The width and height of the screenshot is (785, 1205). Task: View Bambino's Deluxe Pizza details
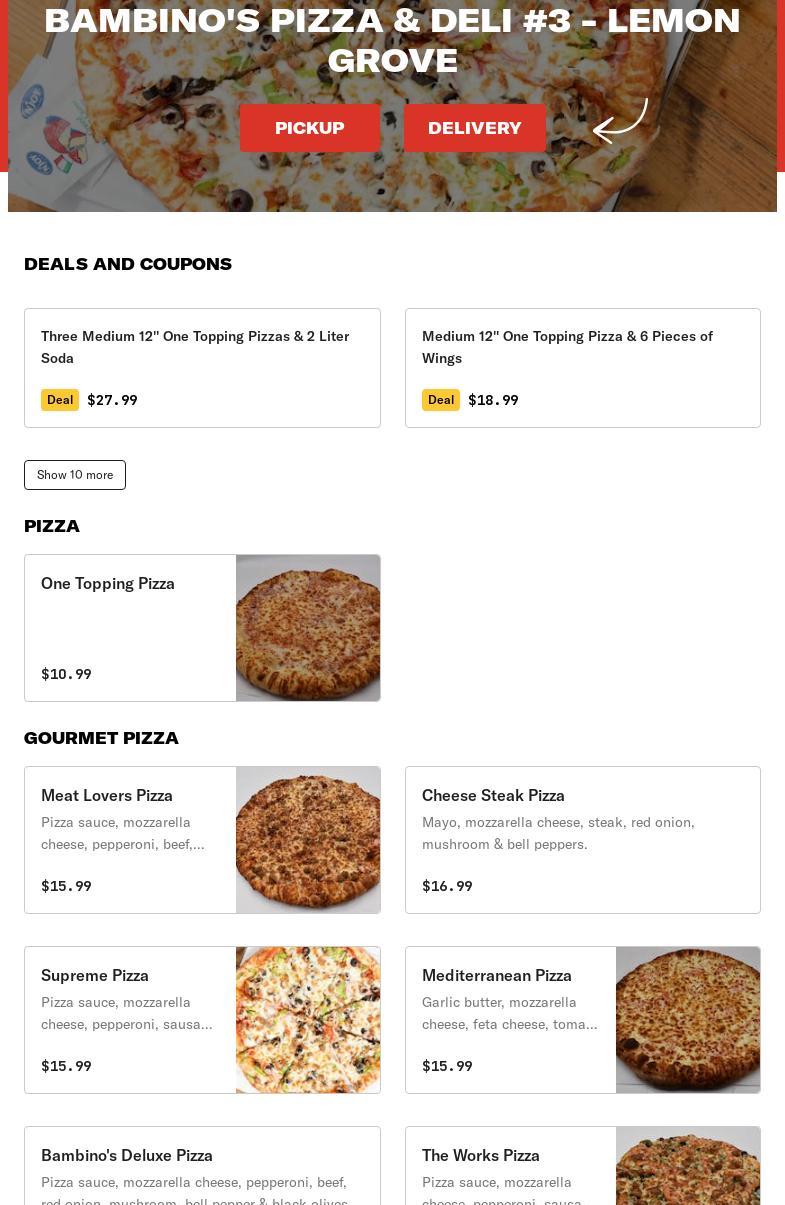point(202,1168)
